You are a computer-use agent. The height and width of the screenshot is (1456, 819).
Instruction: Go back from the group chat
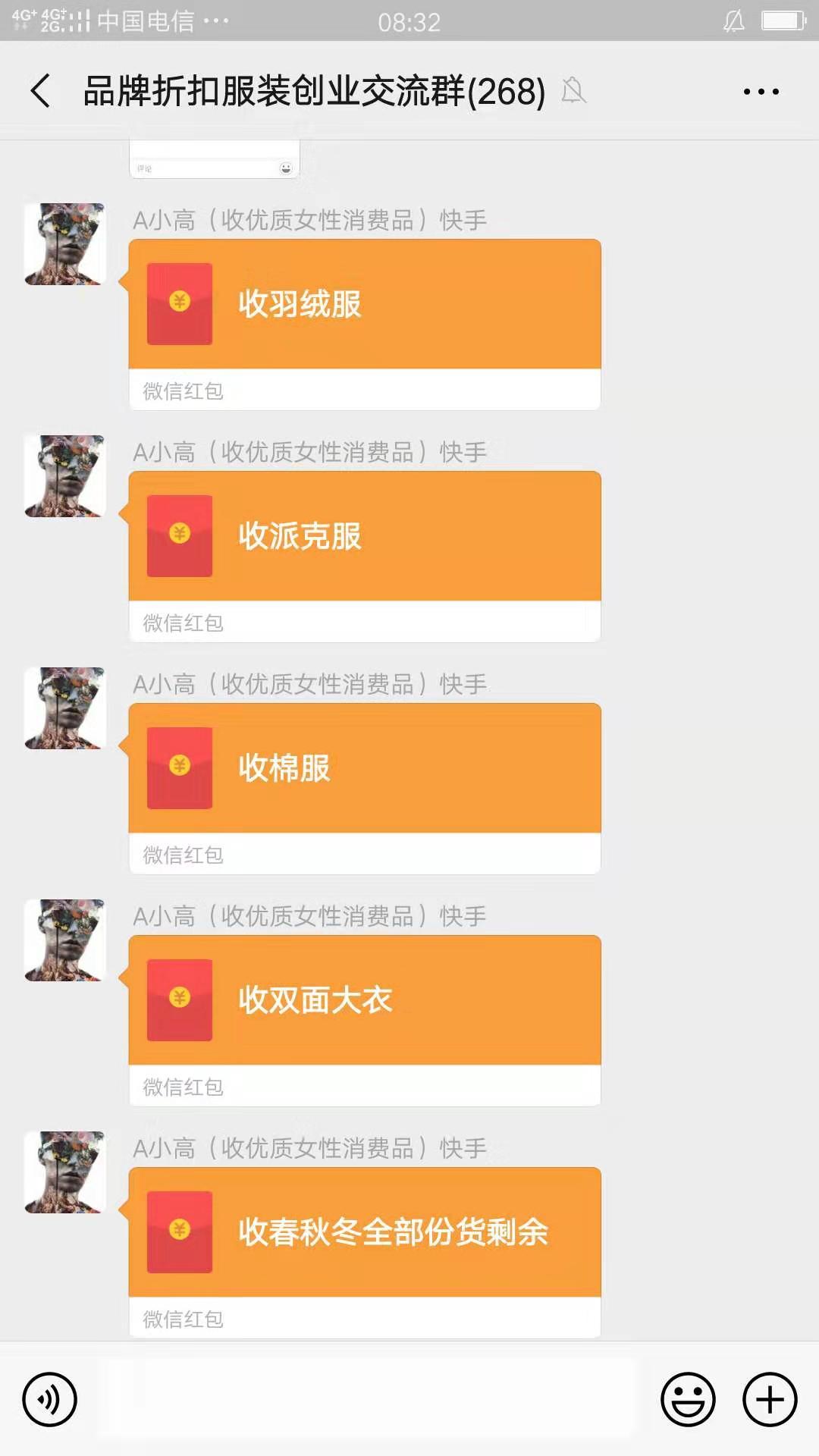41,91
